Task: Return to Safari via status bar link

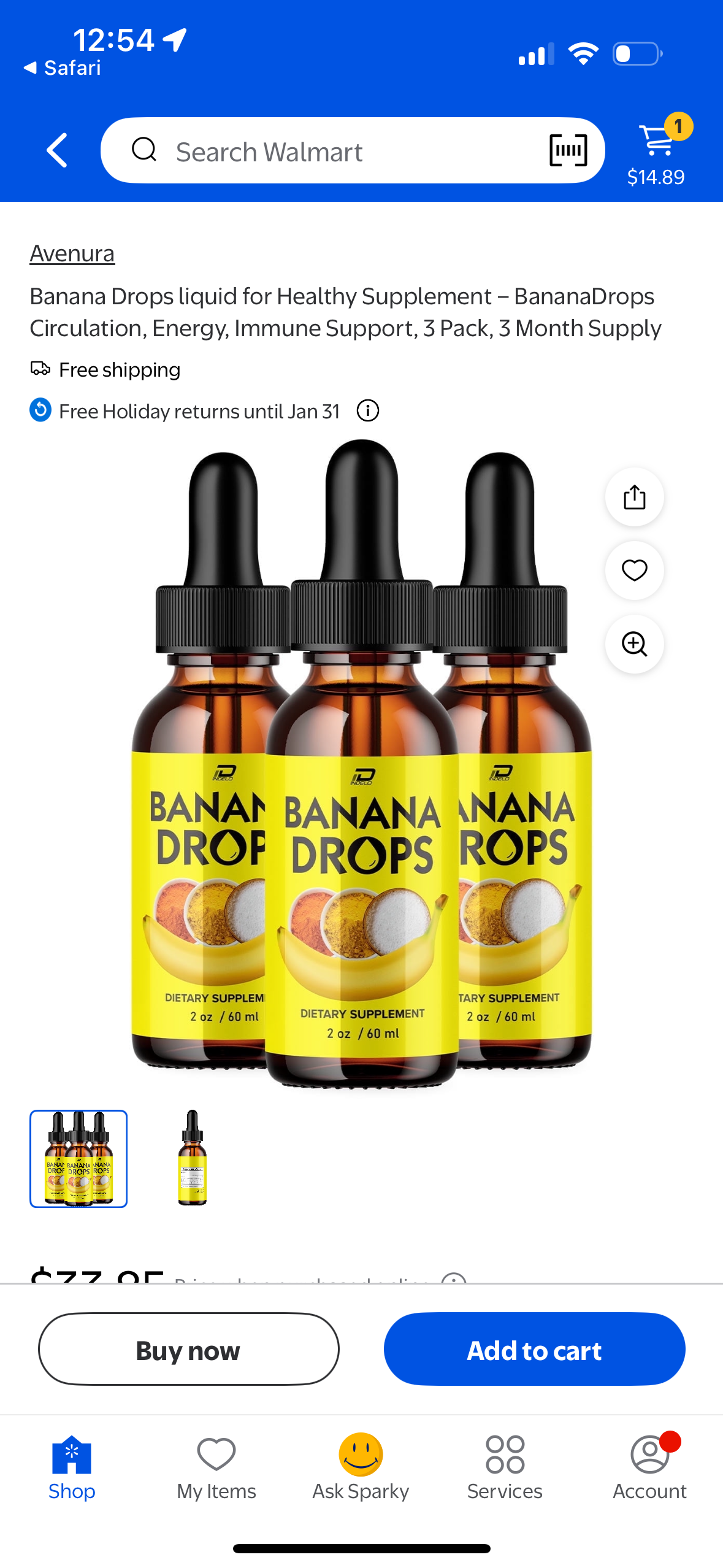Action: coord(63,67)
